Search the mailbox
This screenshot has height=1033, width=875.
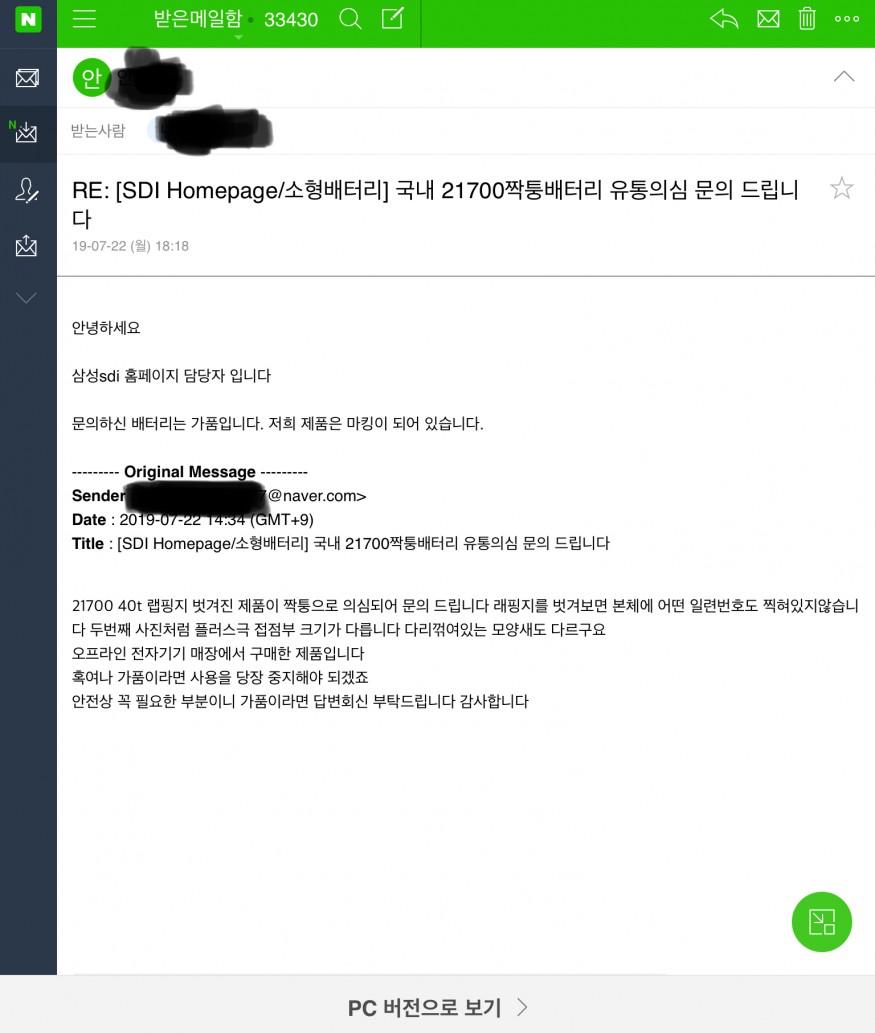[350, 19]
